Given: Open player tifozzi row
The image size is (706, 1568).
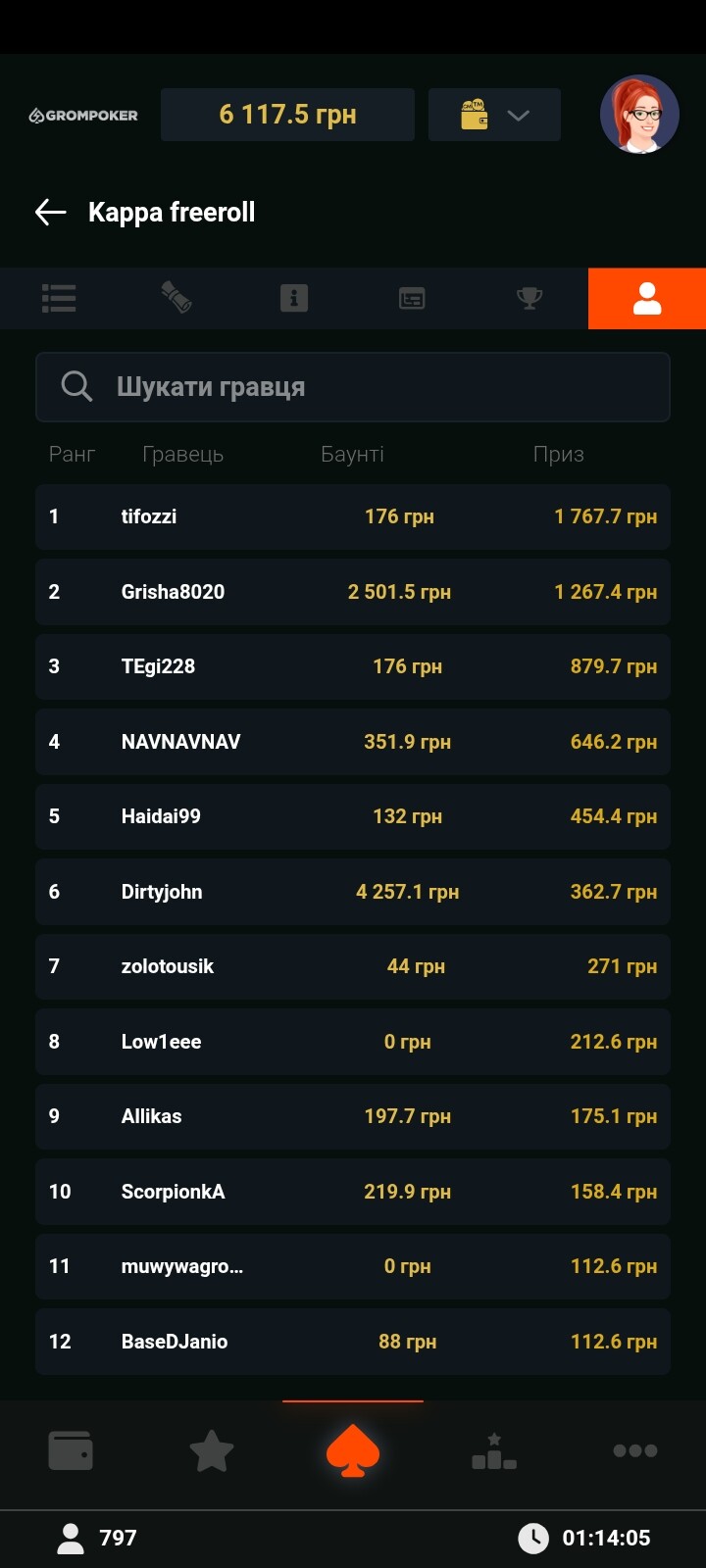Looking at the screenshot, I should [353, 516].
